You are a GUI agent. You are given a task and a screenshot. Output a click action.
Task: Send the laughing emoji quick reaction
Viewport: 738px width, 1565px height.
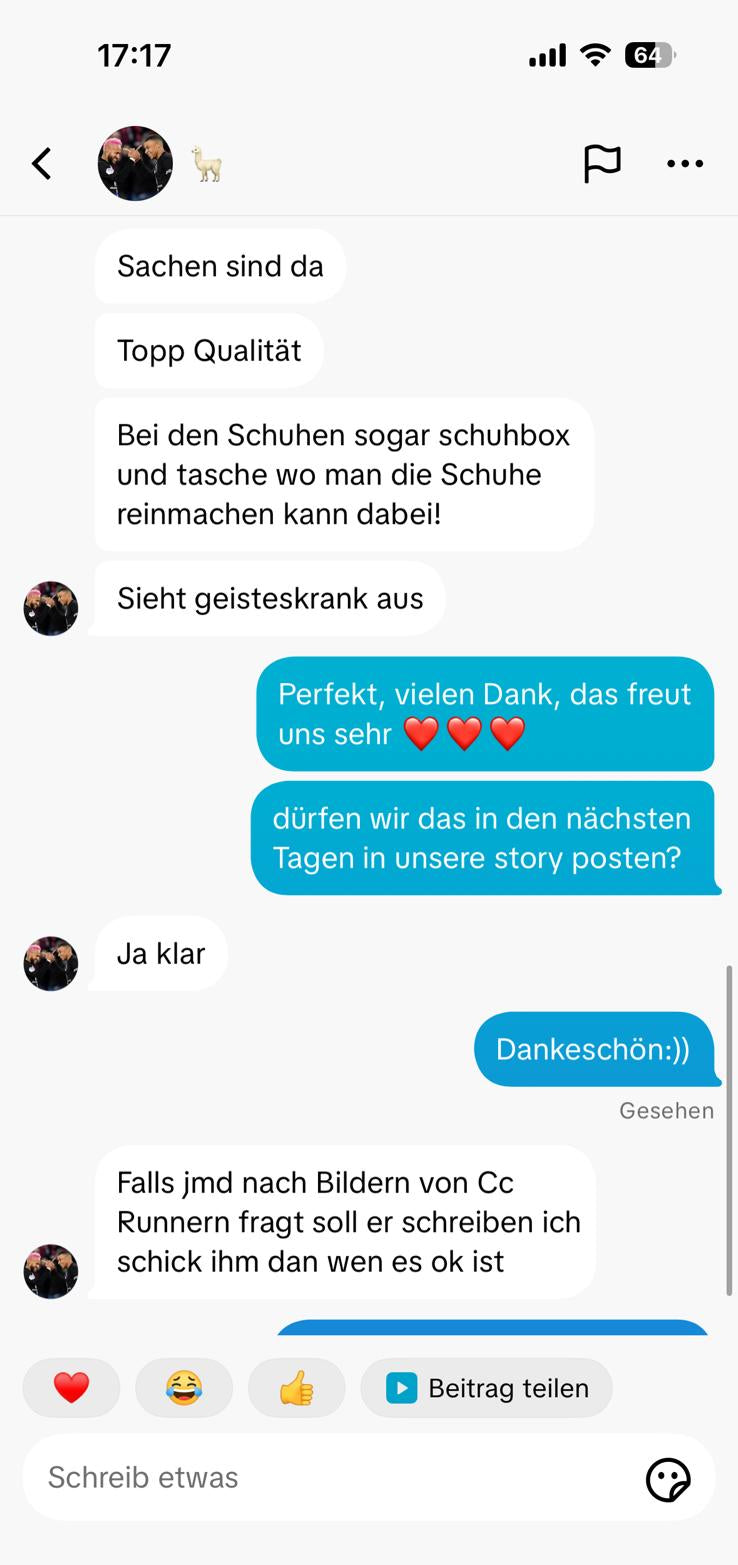point(184,1388)
